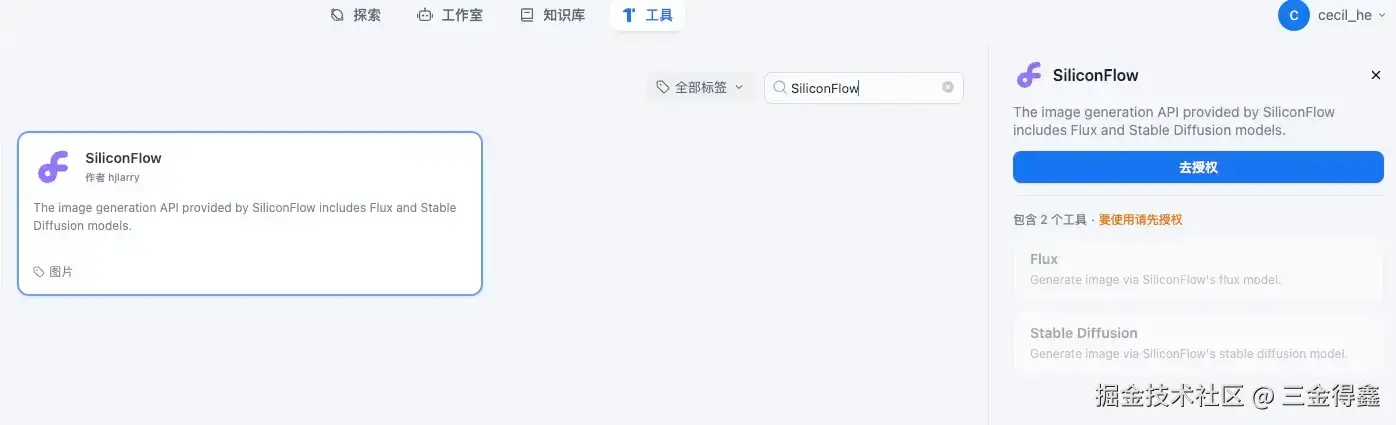Open the 工作室 tab

[x=450, y=15]
